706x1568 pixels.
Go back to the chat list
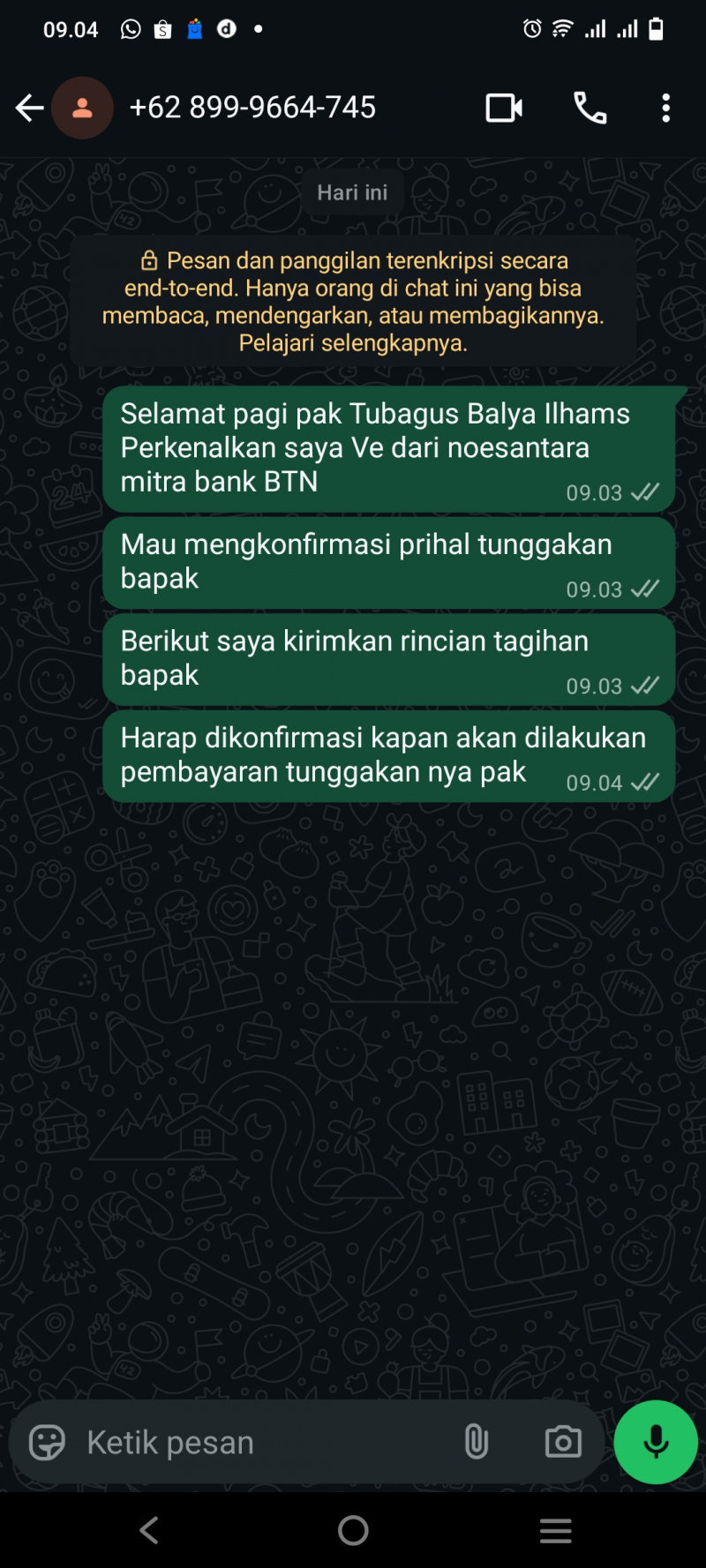coord(29,108)
